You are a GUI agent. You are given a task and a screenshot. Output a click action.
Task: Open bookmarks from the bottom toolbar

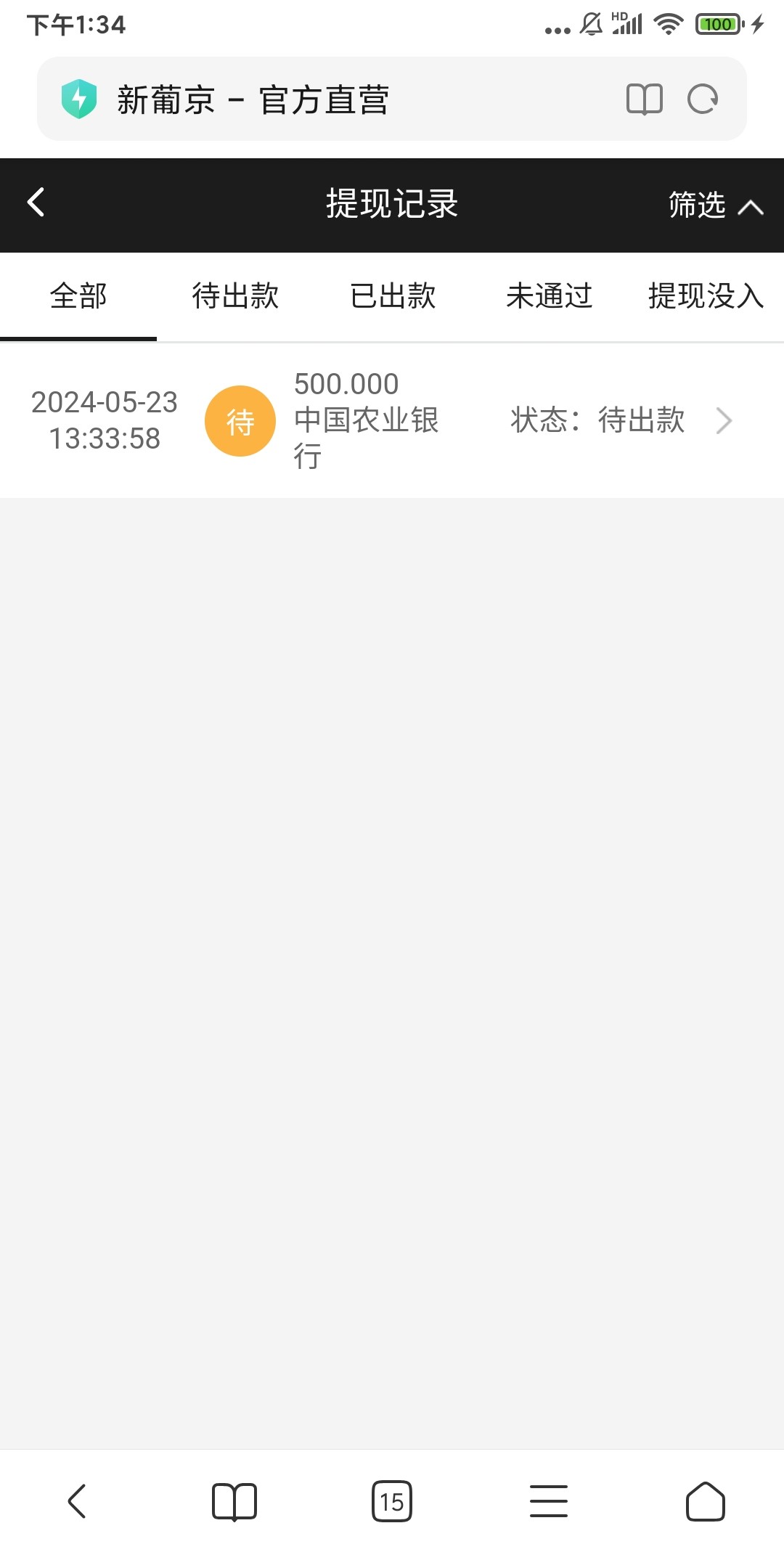pos(234,1501)
